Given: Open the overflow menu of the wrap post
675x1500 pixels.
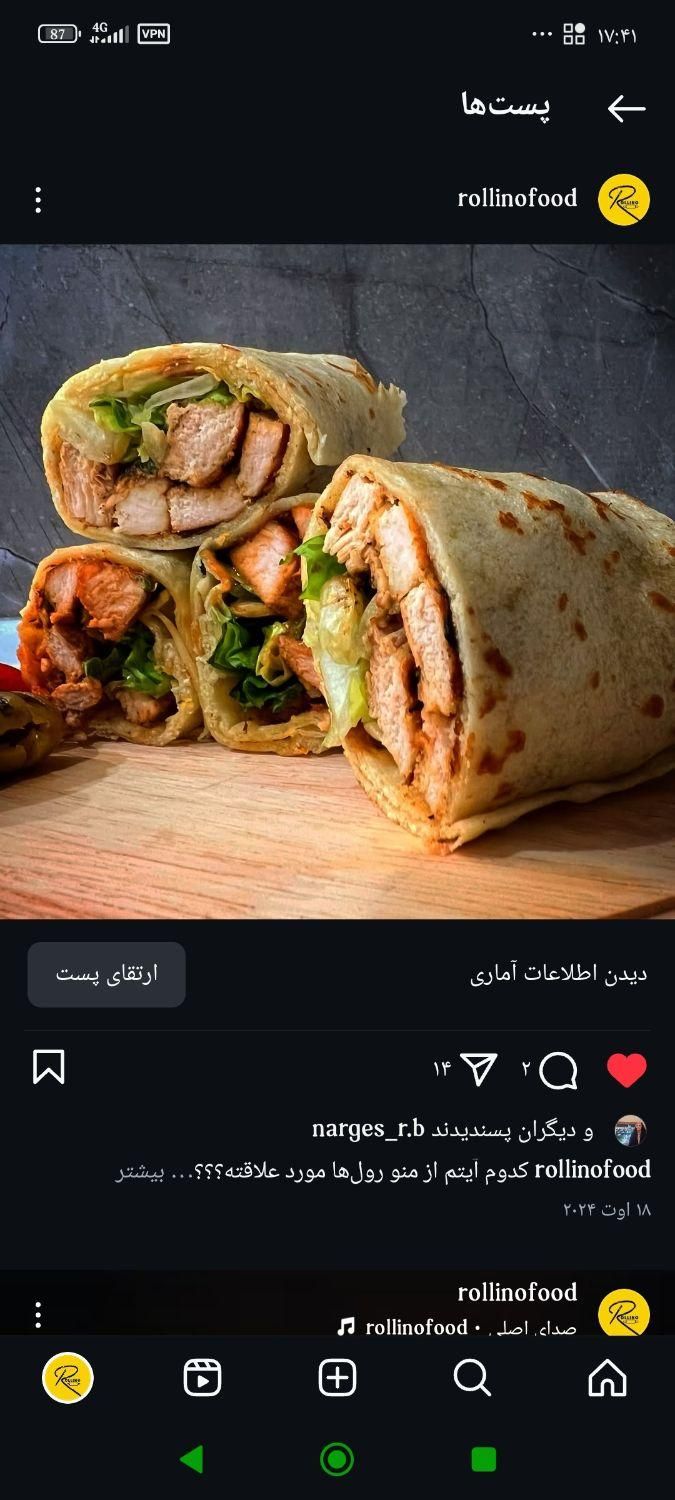Looking at the screenshot, I should click(x=38, y=200).
